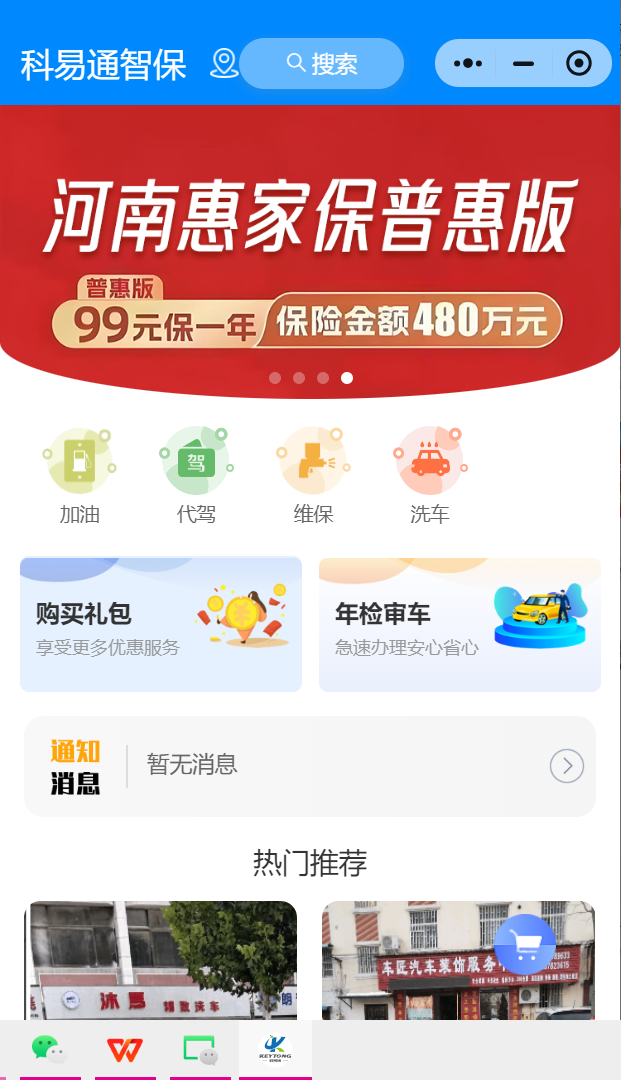Open the mini program more-options menu
The height and width of the screenshot is (1080, 621).
467,64
